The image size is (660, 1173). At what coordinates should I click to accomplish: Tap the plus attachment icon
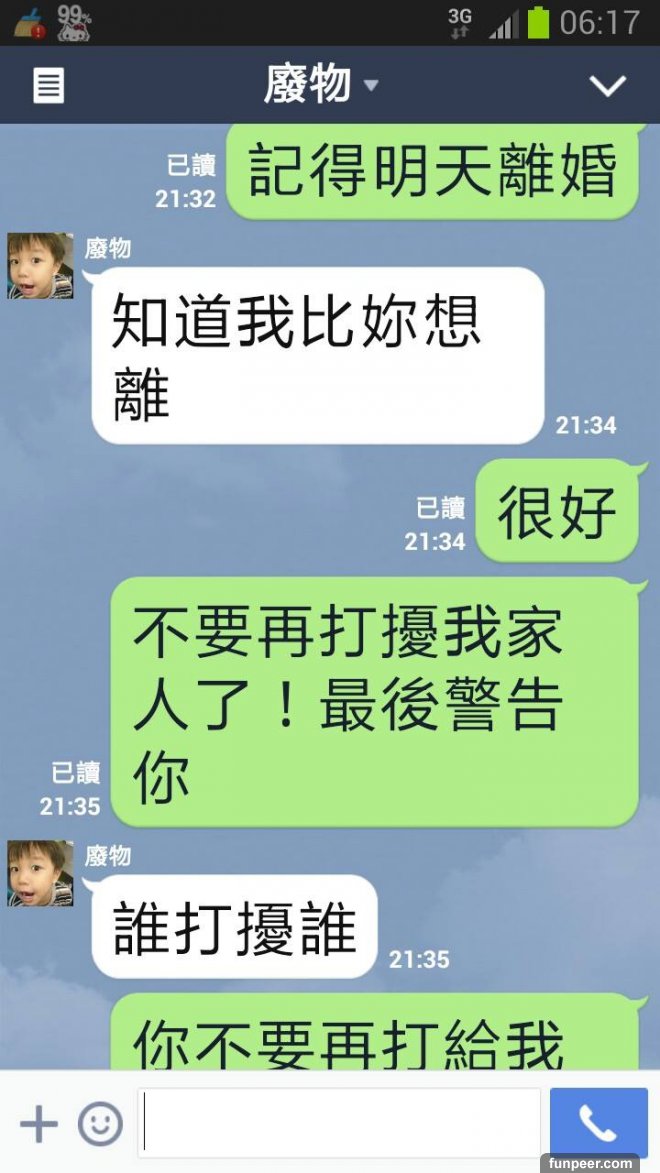39,1124
